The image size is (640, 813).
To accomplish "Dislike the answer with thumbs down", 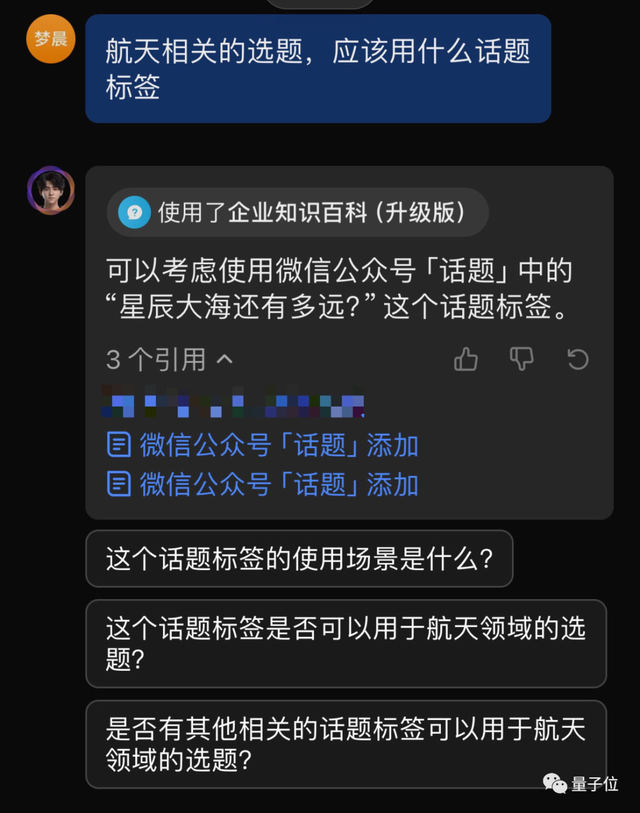I will click(x=521, y=359).
